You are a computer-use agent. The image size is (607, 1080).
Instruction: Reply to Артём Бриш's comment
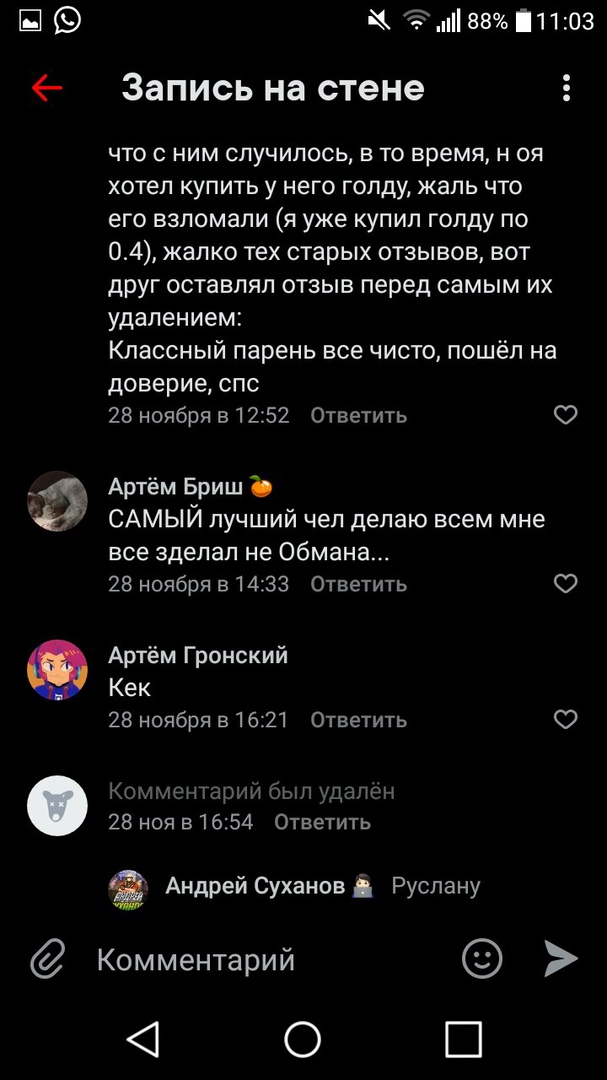358,584
